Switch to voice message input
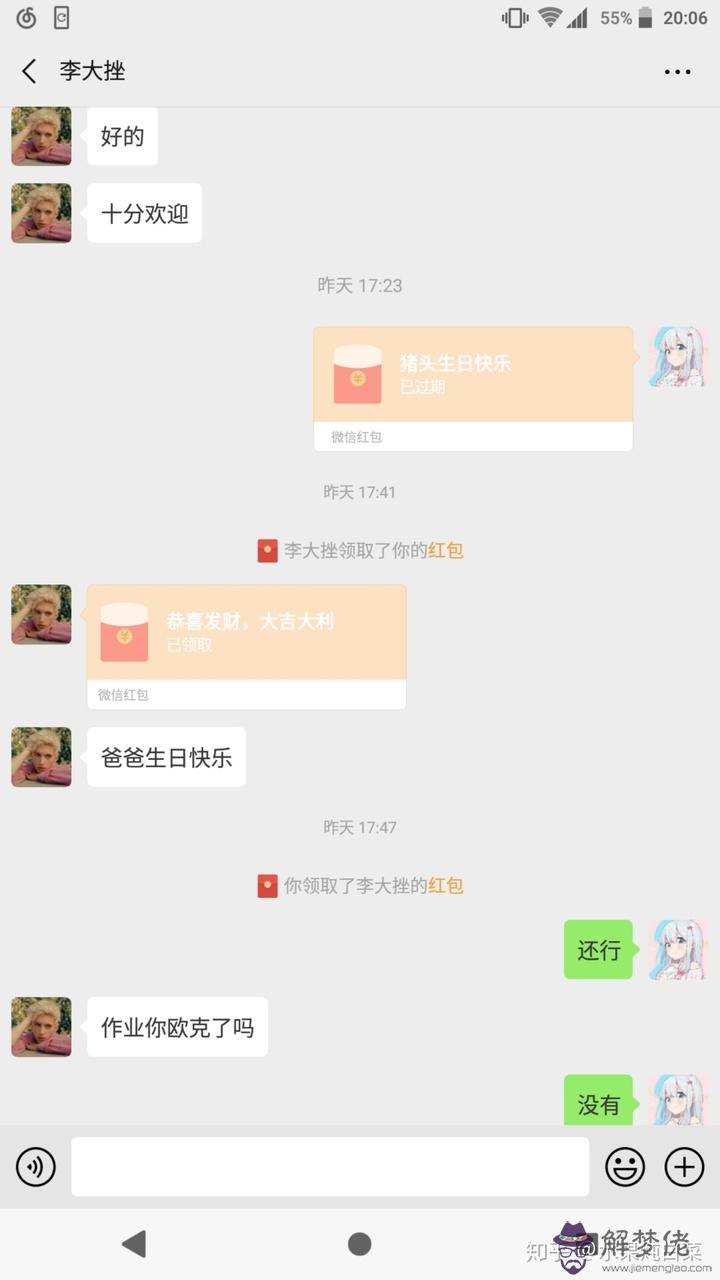Screen dimensions: 720x1280 click(x=36, y=1166)
